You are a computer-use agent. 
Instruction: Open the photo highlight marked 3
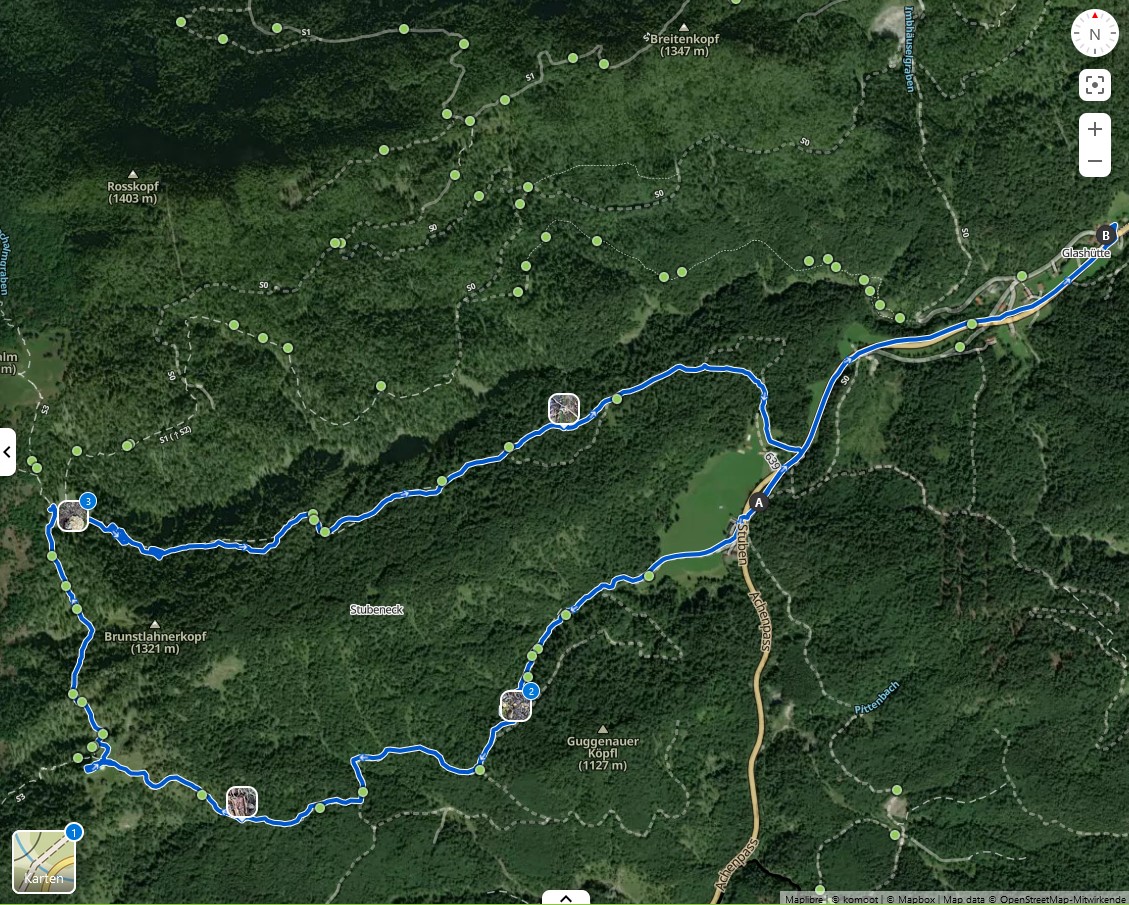point(72,515)
